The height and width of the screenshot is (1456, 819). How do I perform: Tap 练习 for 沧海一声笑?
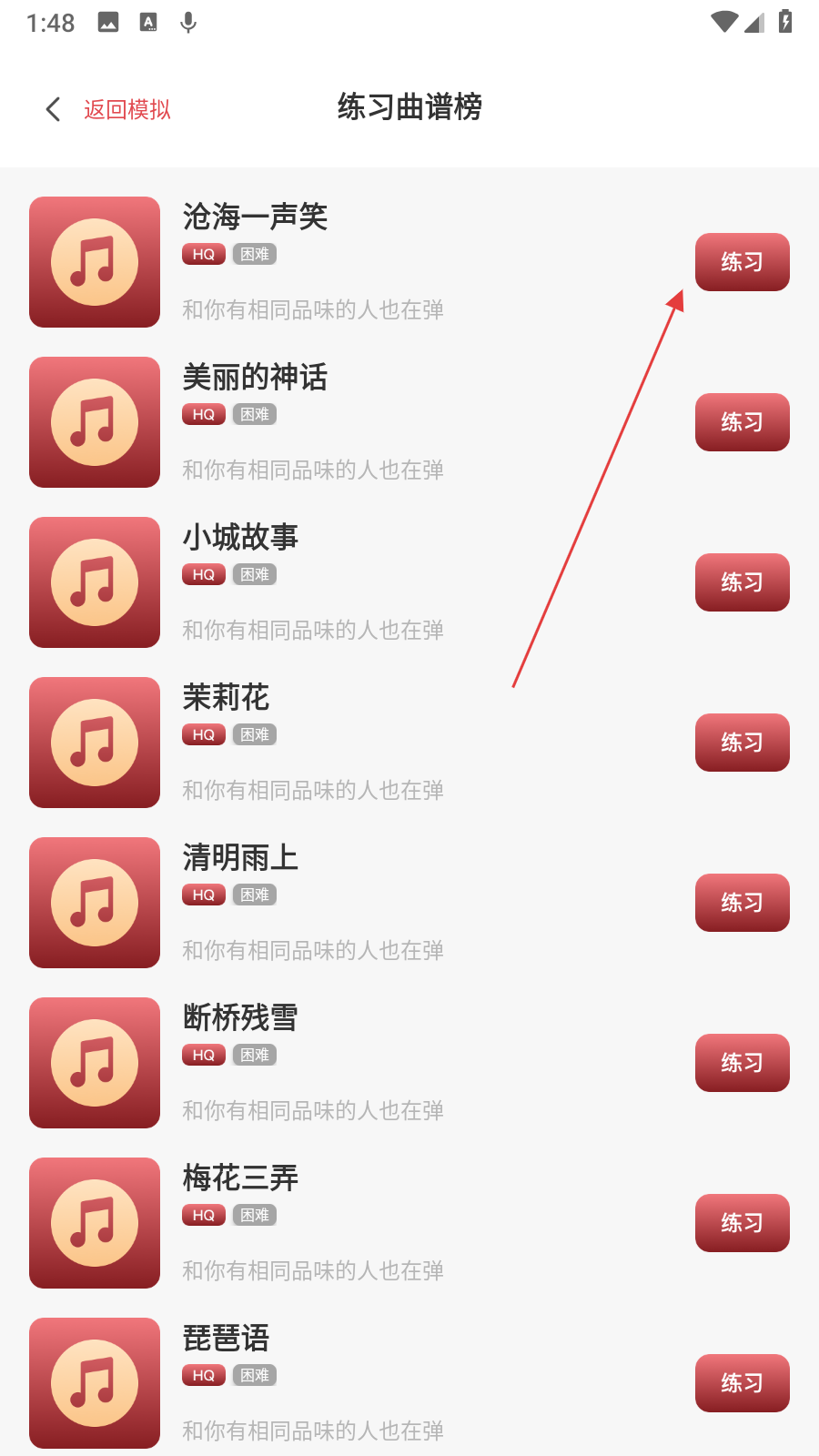click(743, 262)
